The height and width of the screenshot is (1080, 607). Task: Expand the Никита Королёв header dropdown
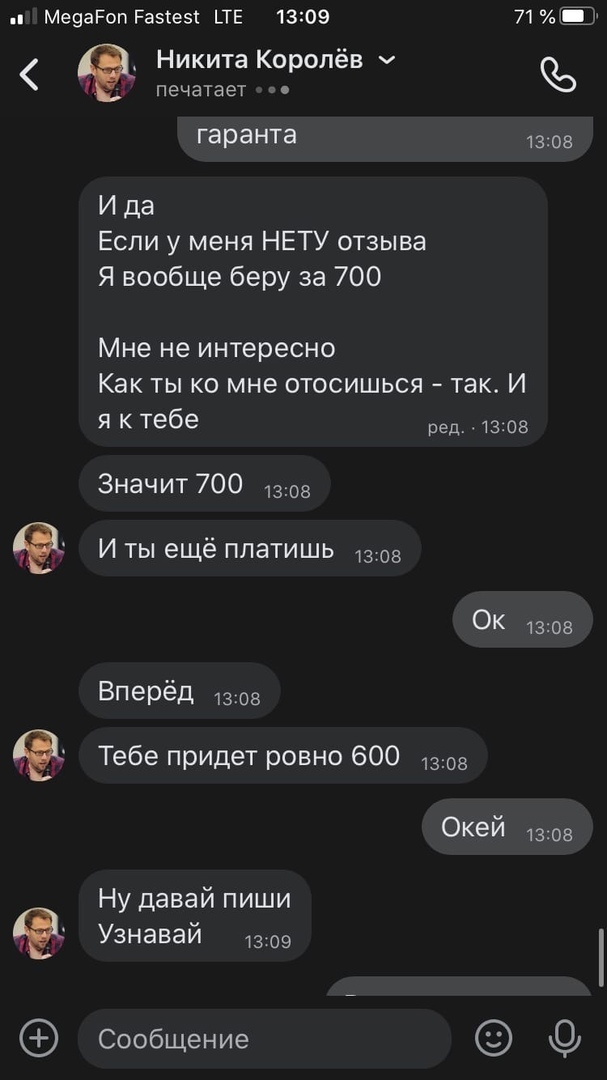387,61
